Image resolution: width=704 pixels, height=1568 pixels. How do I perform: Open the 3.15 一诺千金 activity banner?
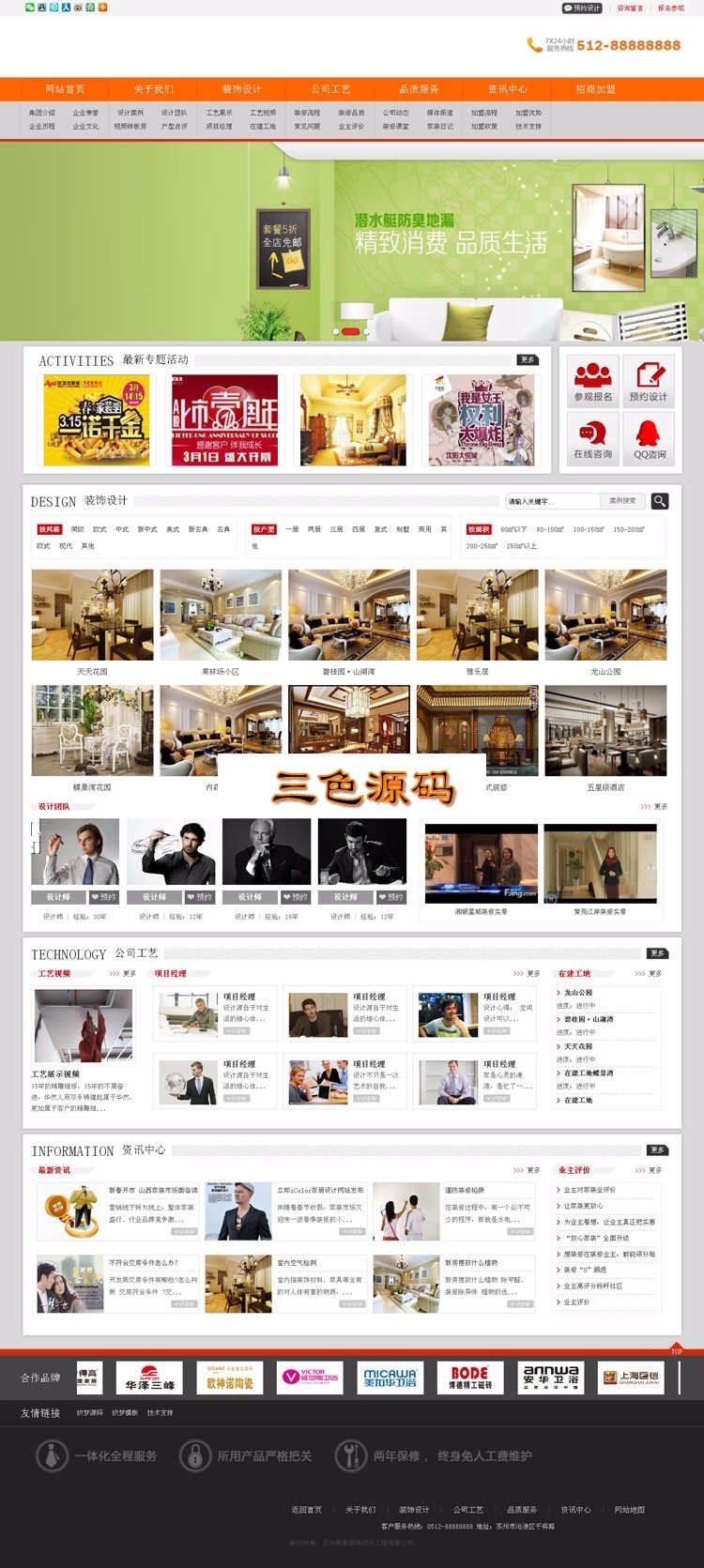click(95, 419)
